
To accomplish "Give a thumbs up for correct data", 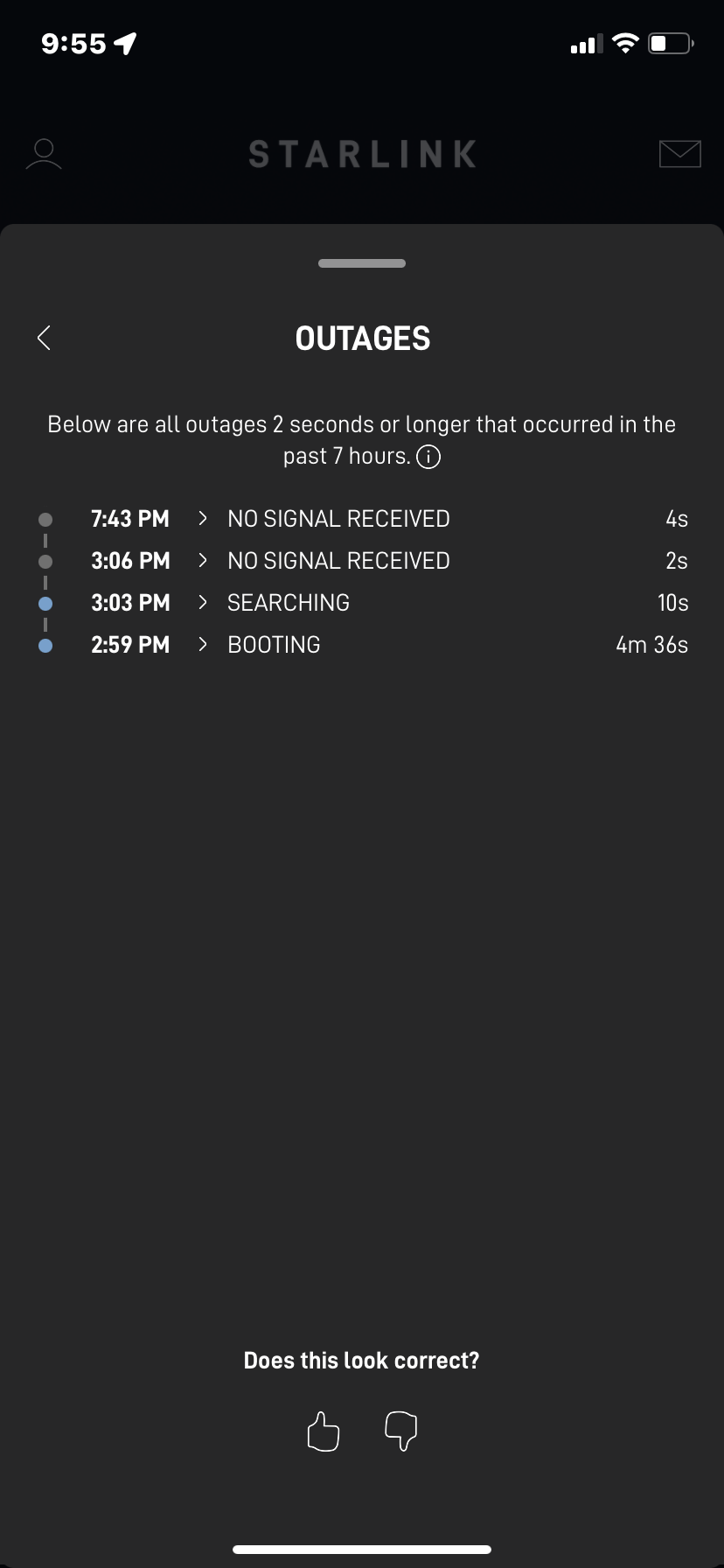I will click(324, 1432).
